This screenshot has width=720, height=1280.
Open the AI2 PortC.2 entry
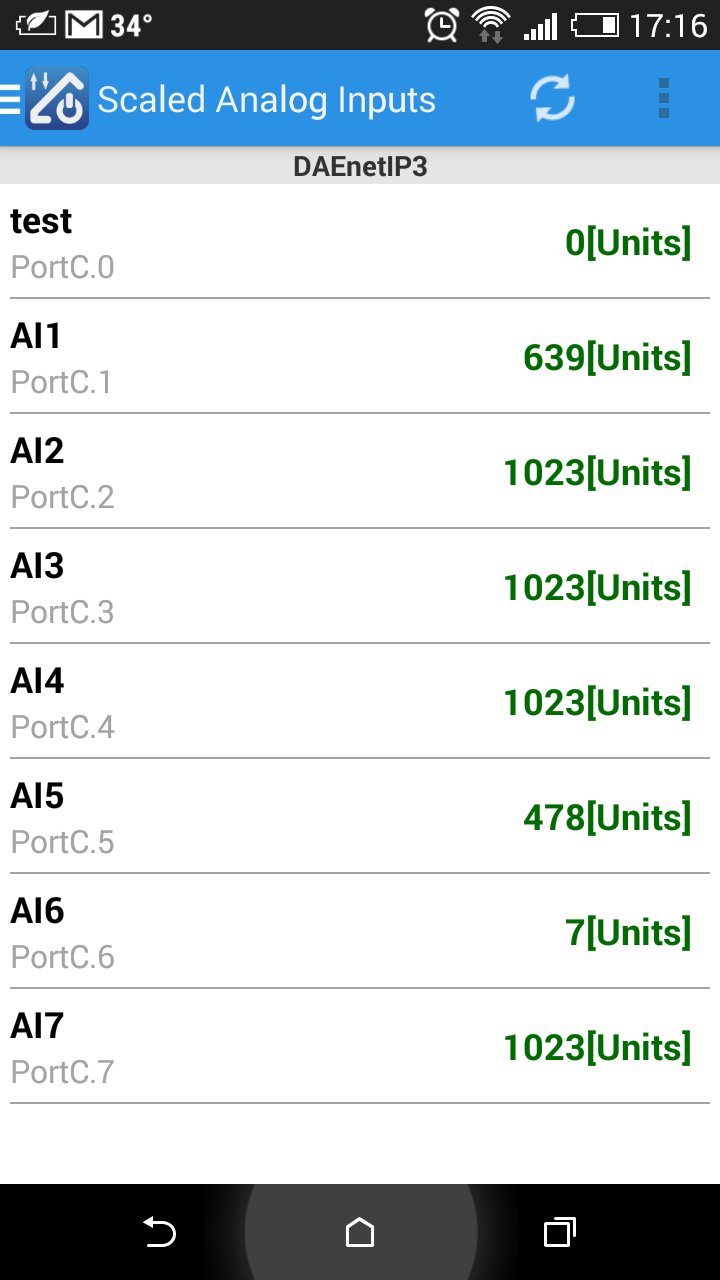pos(360,472)
